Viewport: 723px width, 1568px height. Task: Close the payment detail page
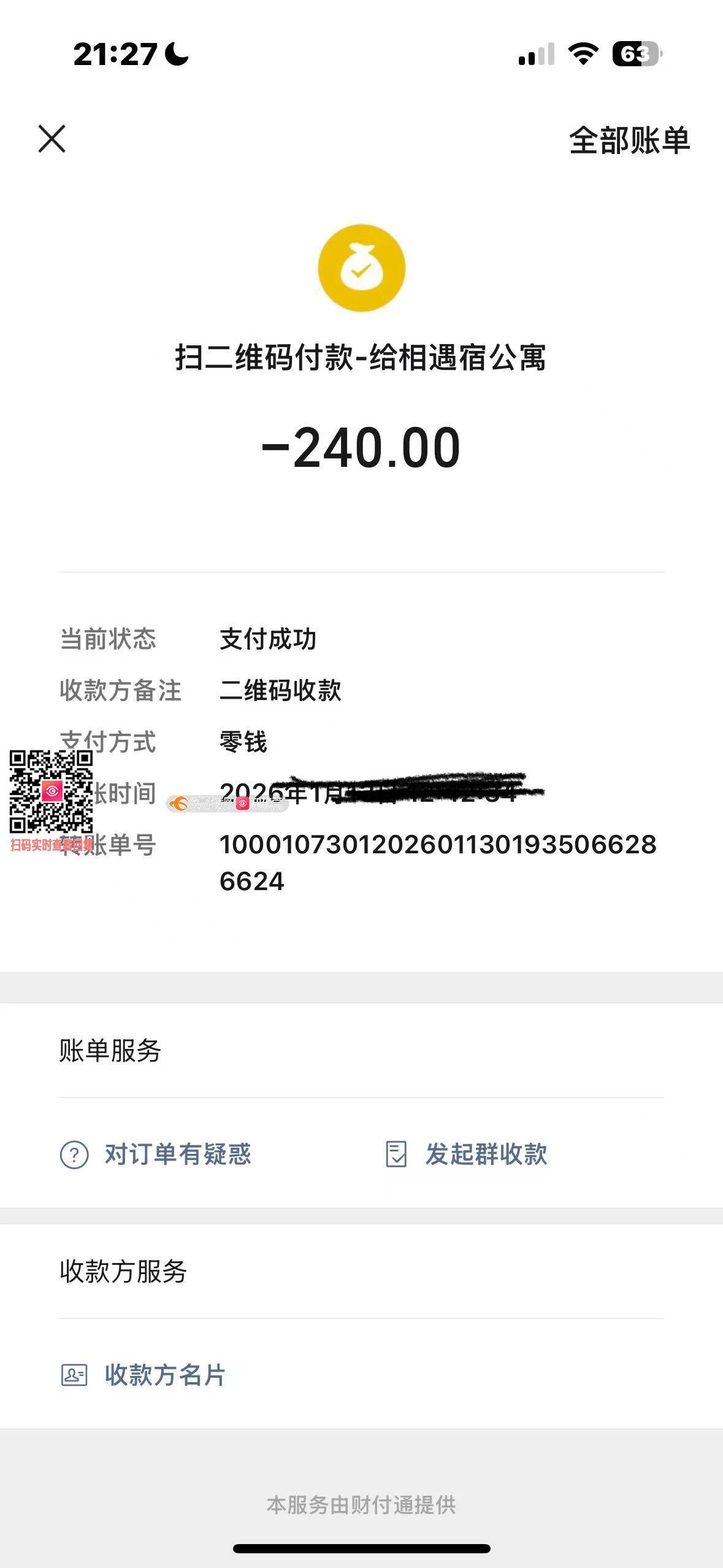[x=52, y=139]
